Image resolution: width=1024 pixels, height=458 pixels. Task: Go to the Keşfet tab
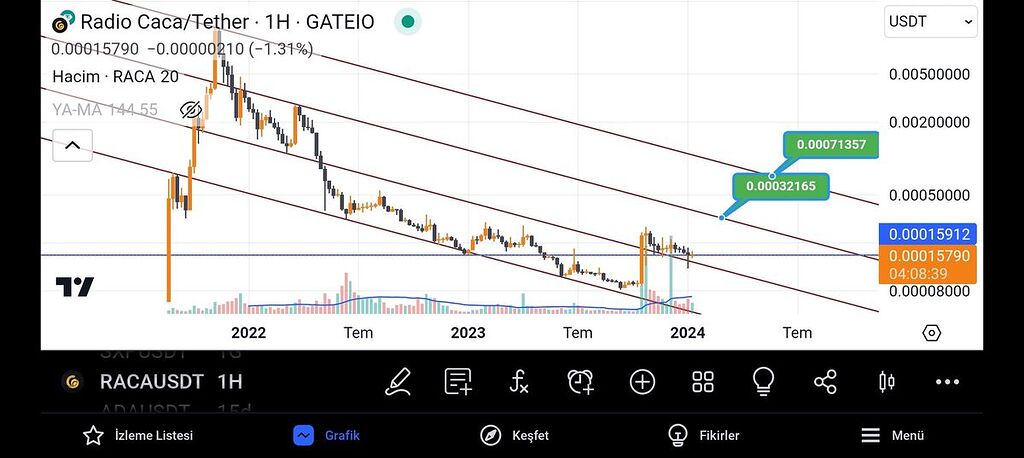(x=514, y=435)
